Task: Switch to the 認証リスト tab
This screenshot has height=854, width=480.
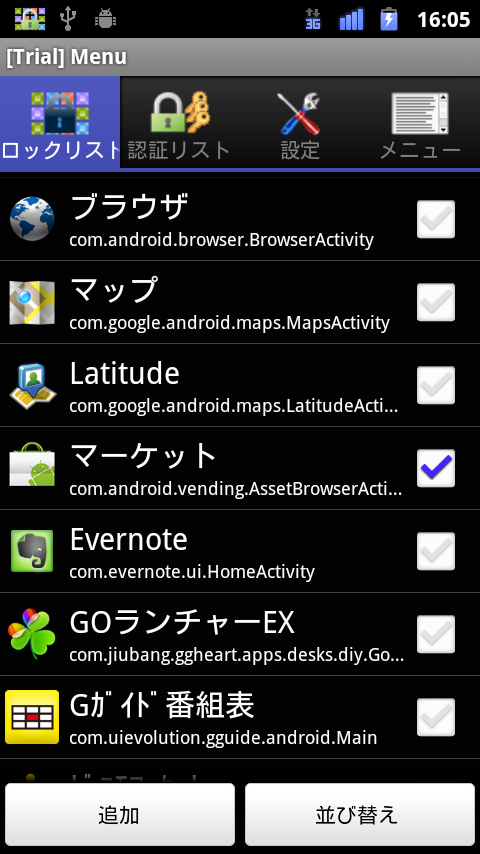Action: click(180, 123)
